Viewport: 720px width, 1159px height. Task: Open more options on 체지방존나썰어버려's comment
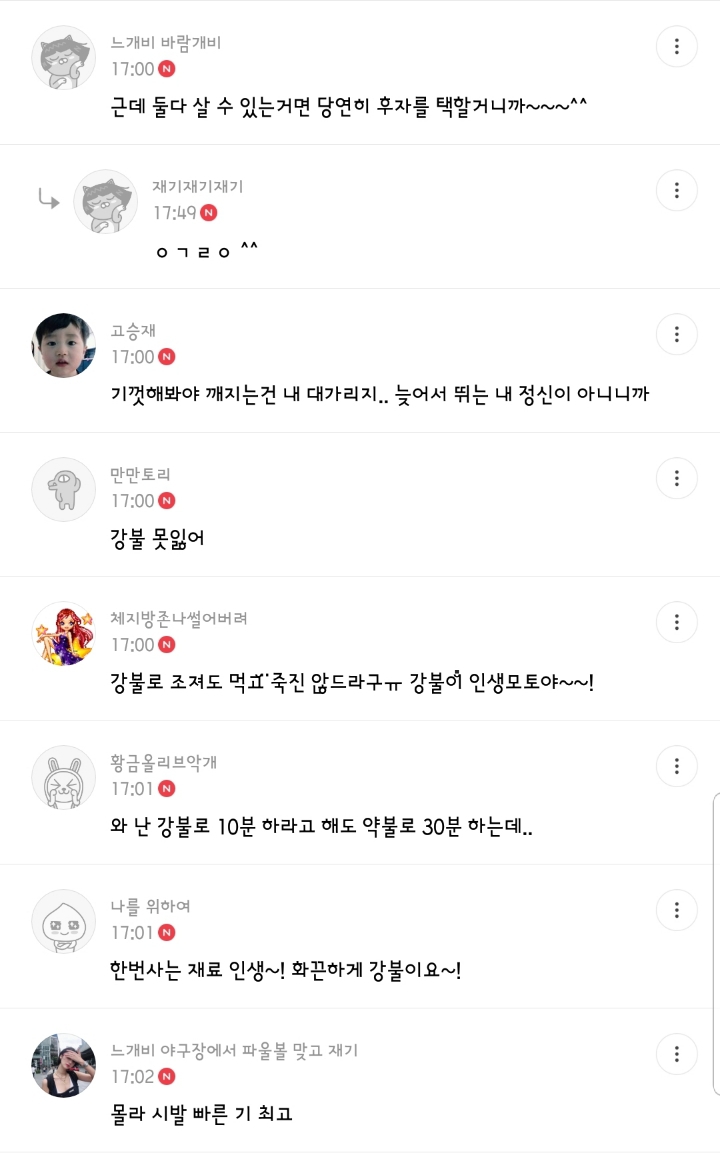pyautogui.click(x=676, y=622)
